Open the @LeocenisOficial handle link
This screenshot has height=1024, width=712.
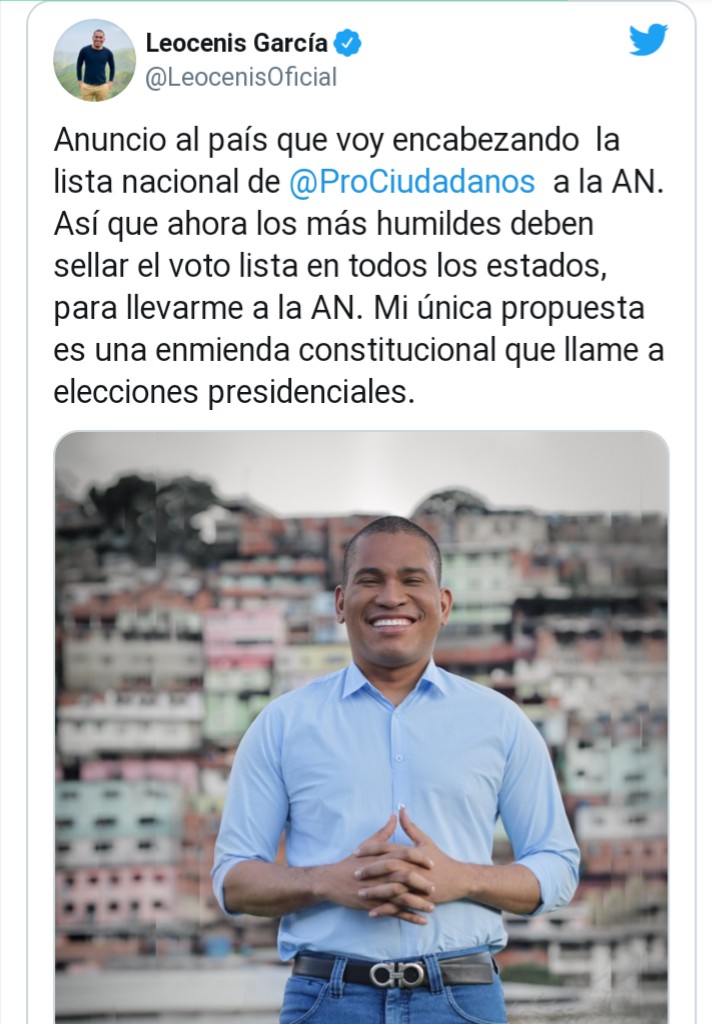(241, 78)
